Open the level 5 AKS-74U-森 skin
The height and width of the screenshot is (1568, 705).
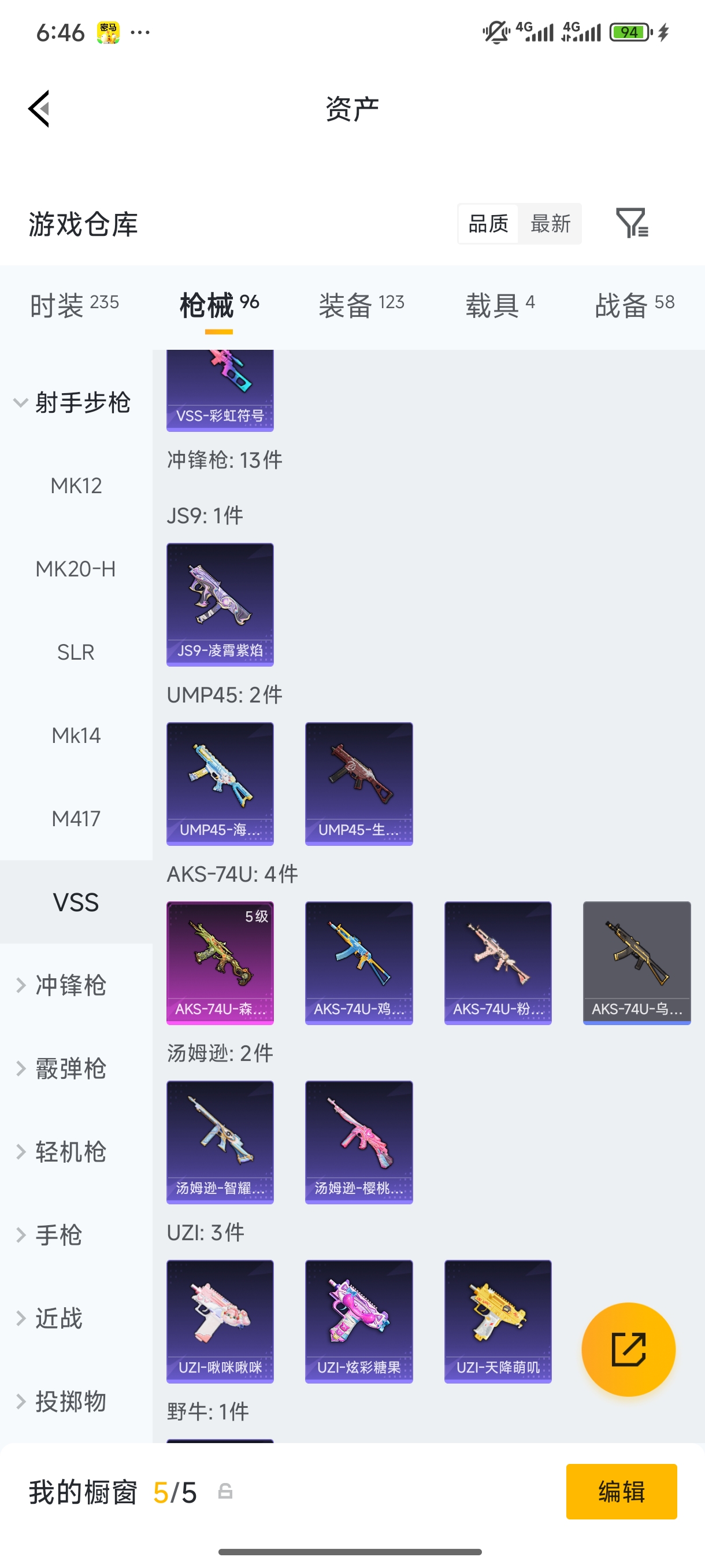220,962
